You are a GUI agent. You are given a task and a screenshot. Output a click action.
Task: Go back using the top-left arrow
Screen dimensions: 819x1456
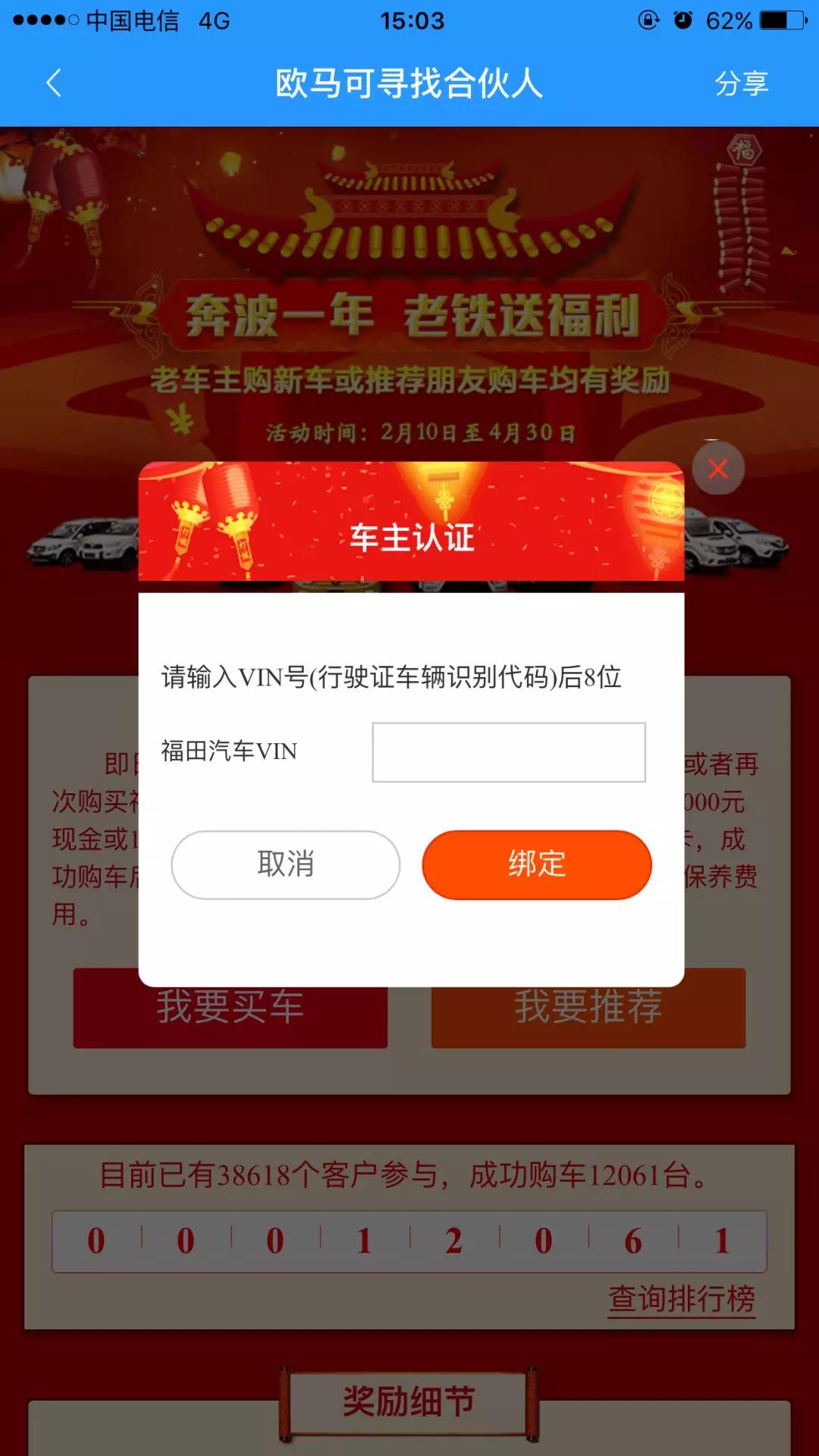point(53,83)
